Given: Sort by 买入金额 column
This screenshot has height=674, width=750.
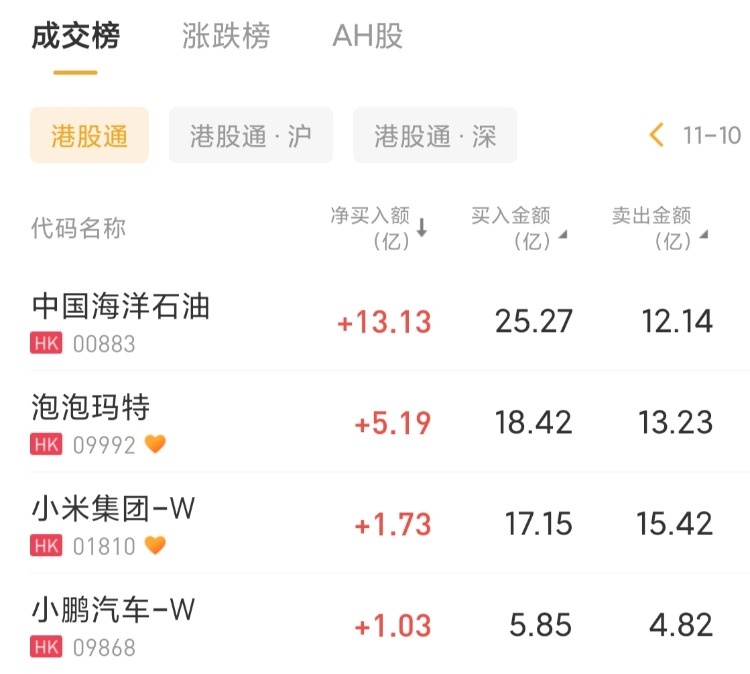Looking at the screenshot, I should tap(518, 228).
